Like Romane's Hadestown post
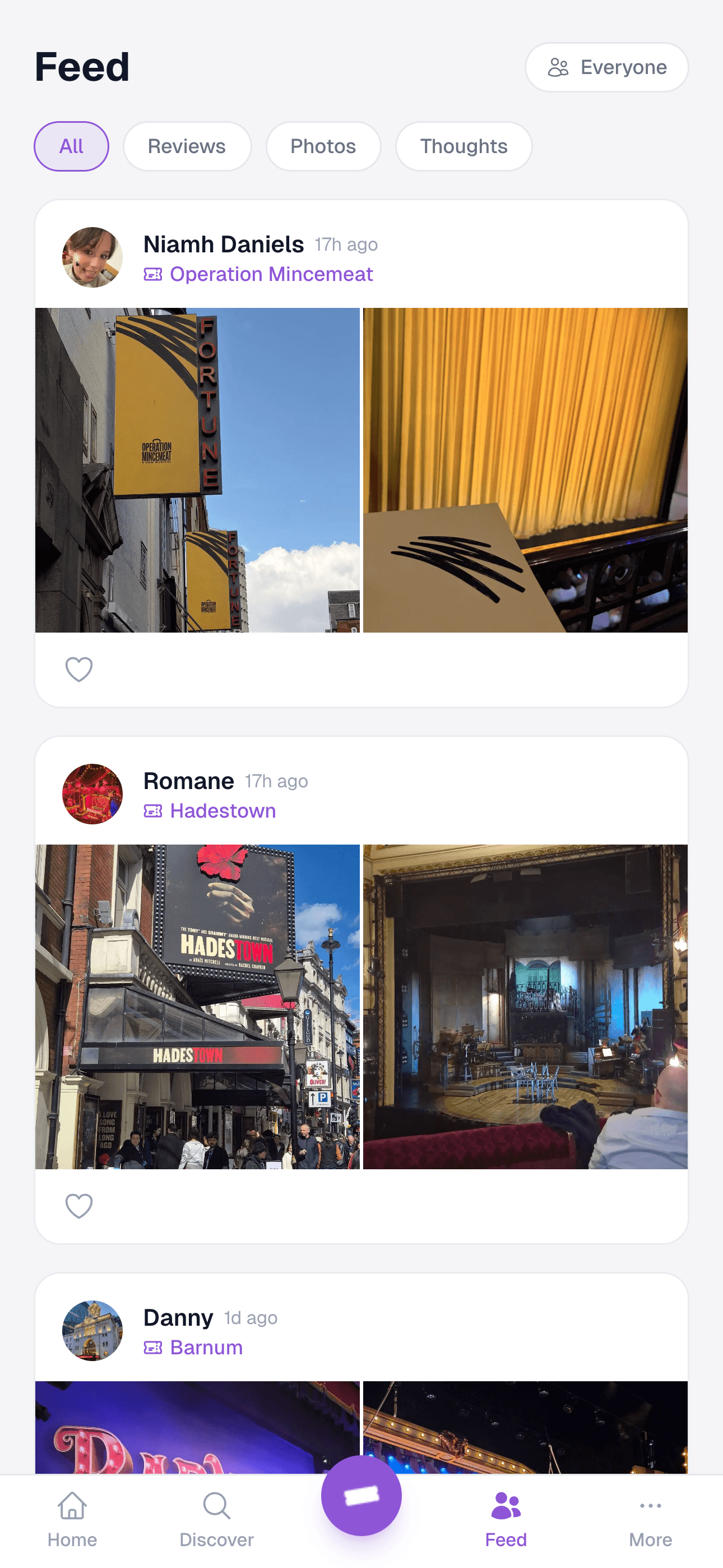This screenshot has height=1568, width=723. pos(79,1205)
